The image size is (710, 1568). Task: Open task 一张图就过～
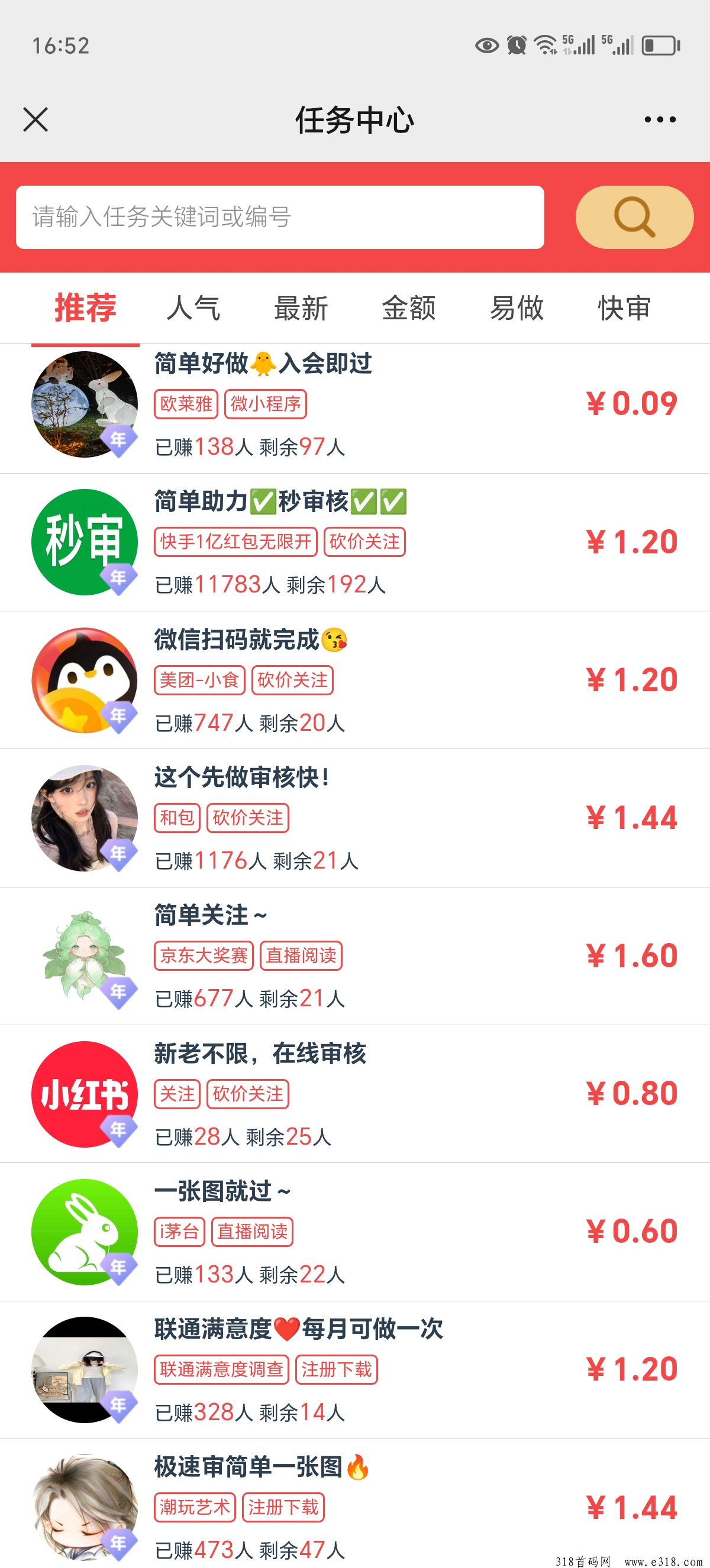point(355,1232)
